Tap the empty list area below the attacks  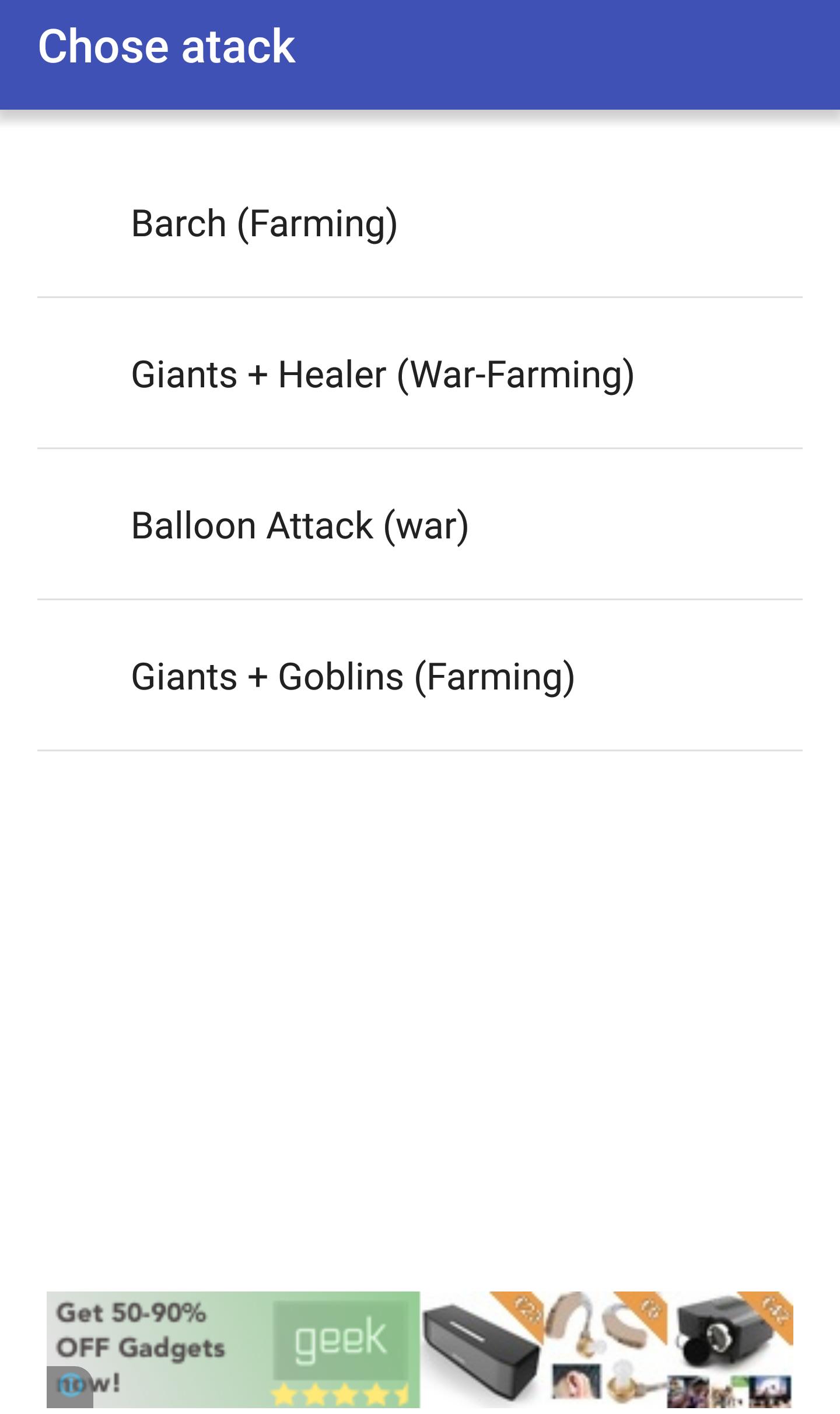point(420,992)
